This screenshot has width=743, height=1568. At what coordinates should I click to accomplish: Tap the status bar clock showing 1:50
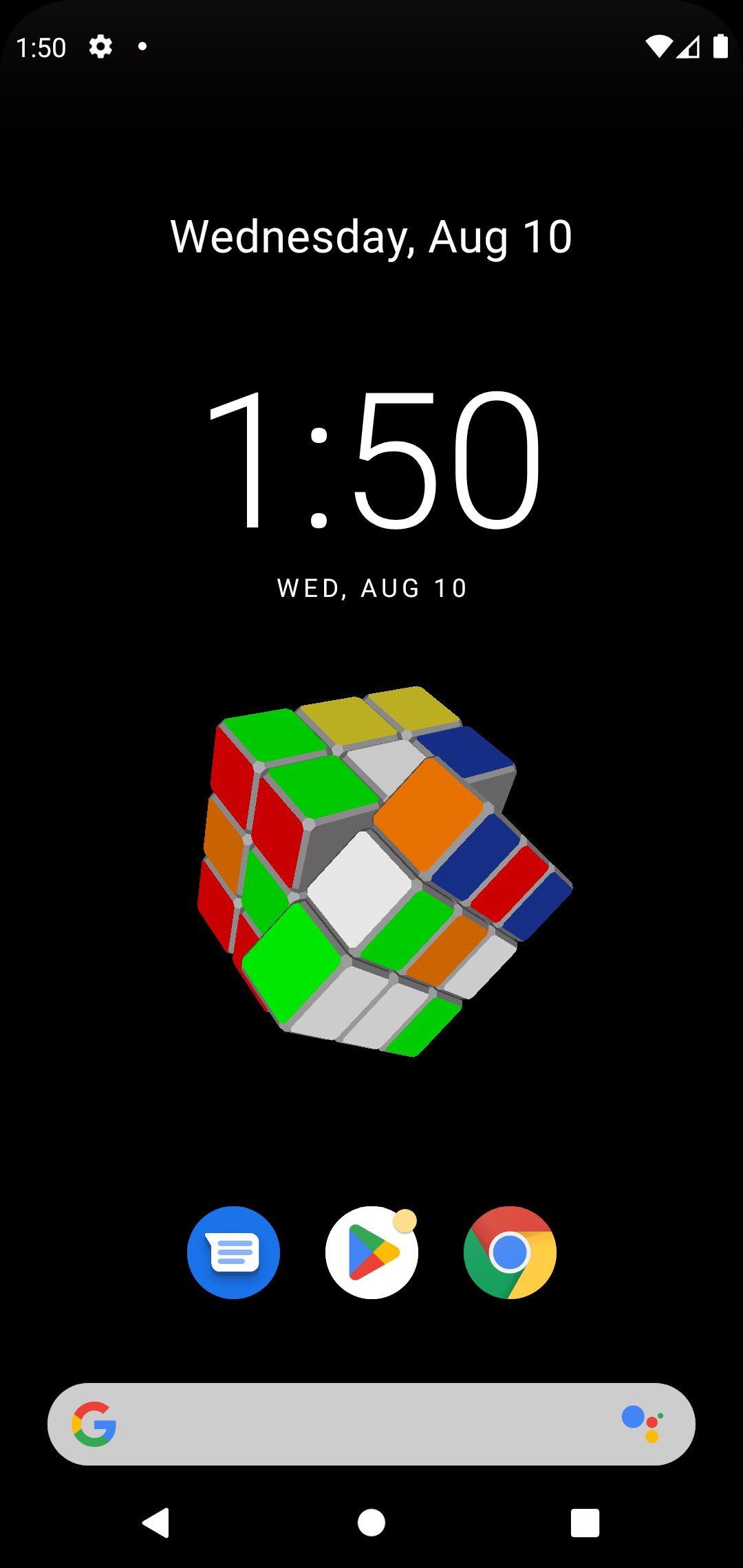tap(40, 47)
